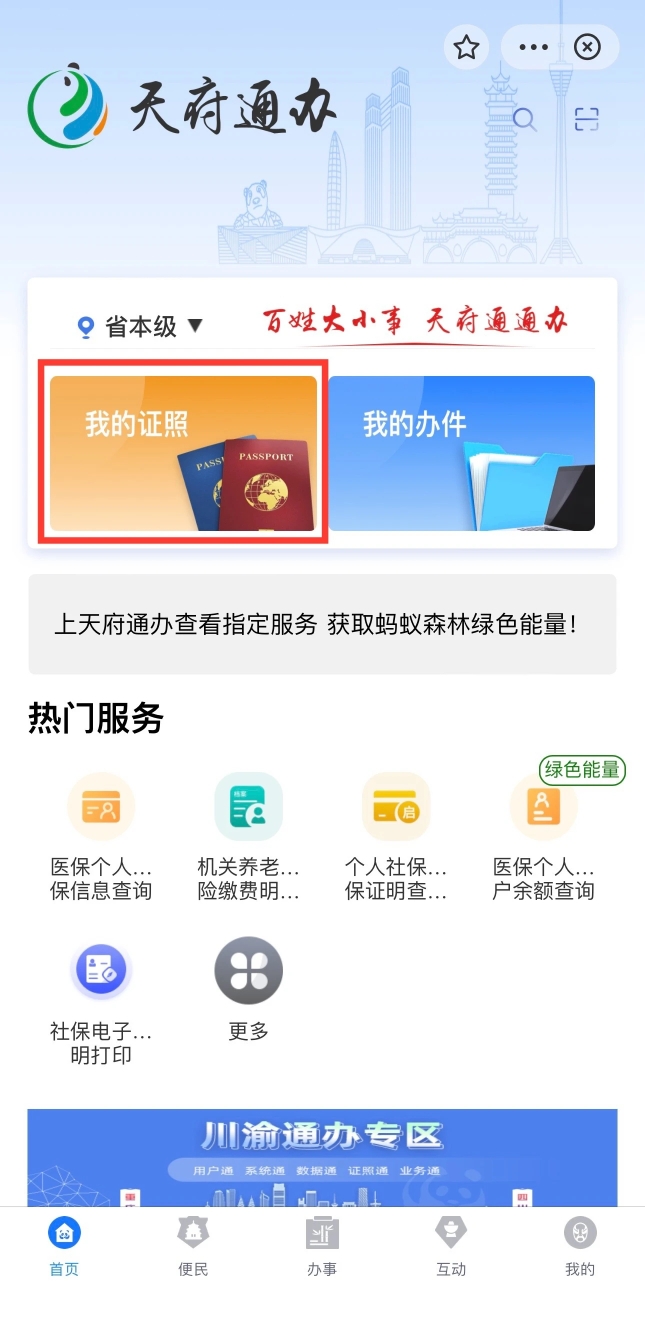Switch to the 便民 tab
Image resolution: width=645 pixels, height=1332 pixels.
pyautogui.click(x=193, y=1247)
